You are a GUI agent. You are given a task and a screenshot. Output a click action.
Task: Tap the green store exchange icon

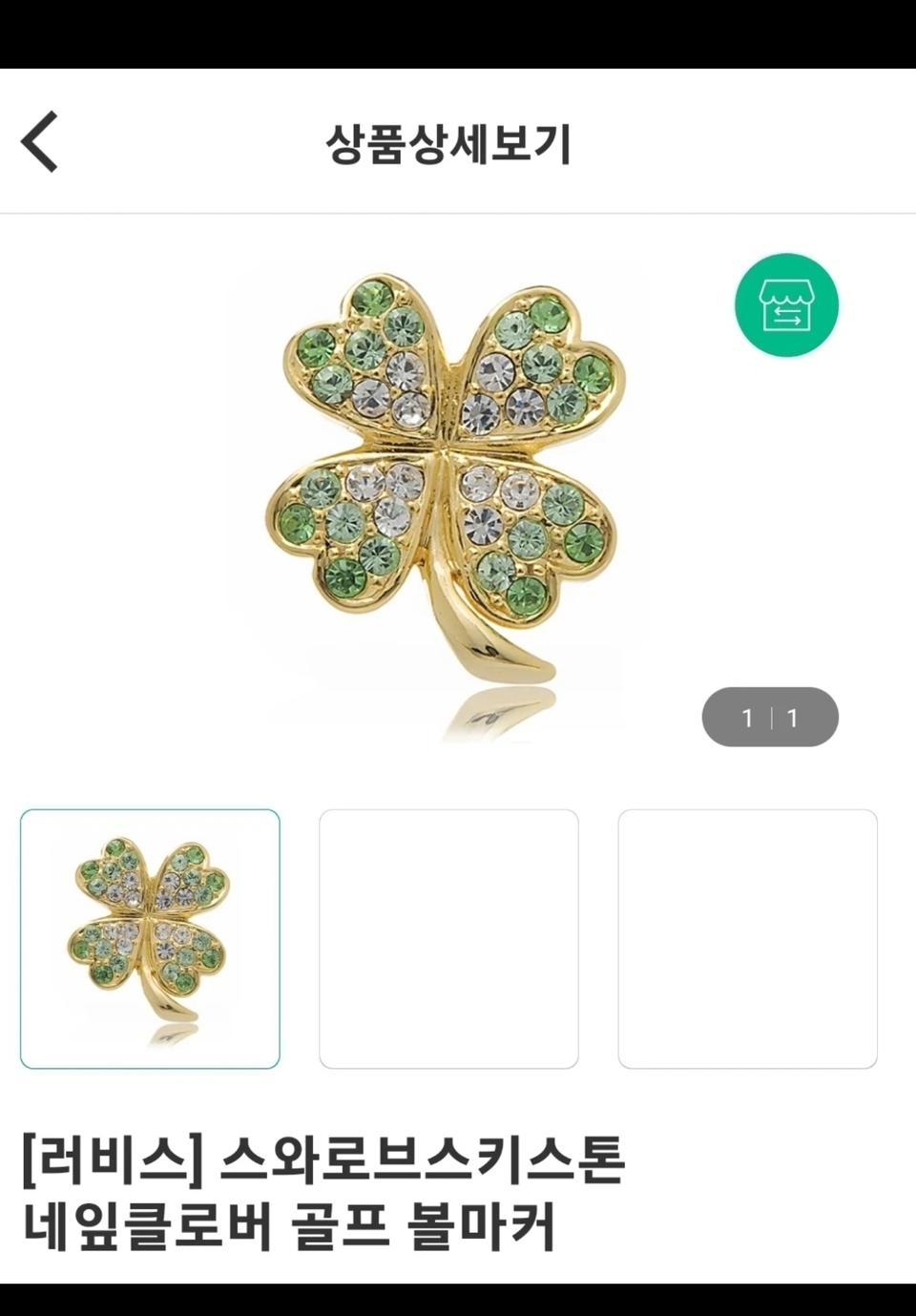coord(786,305)
